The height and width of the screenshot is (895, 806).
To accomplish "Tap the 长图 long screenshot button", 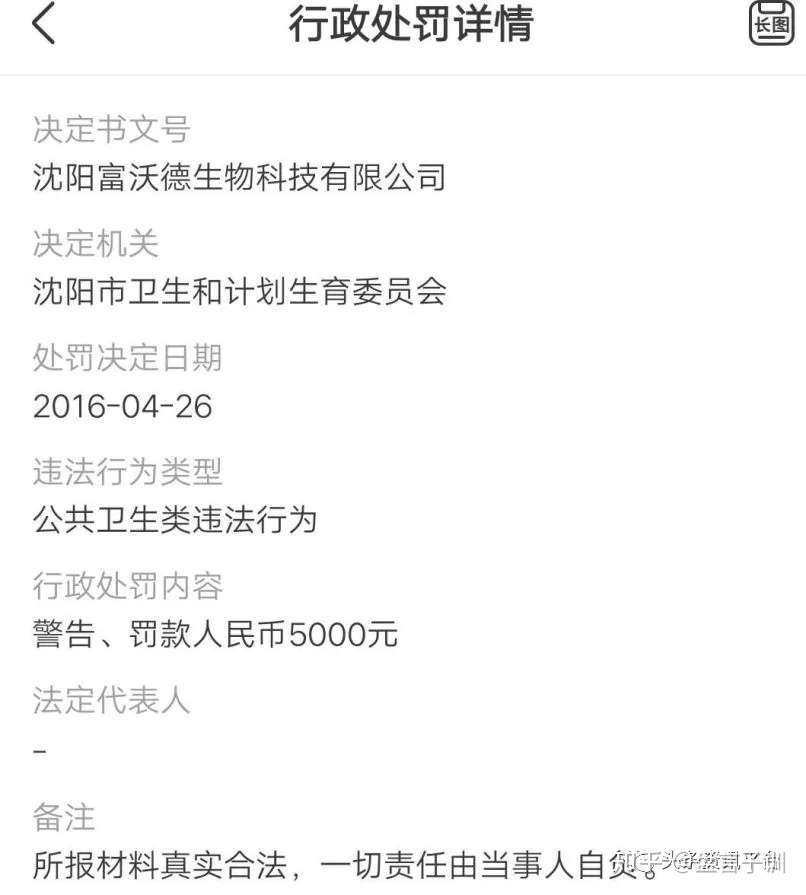I will 770,24.
